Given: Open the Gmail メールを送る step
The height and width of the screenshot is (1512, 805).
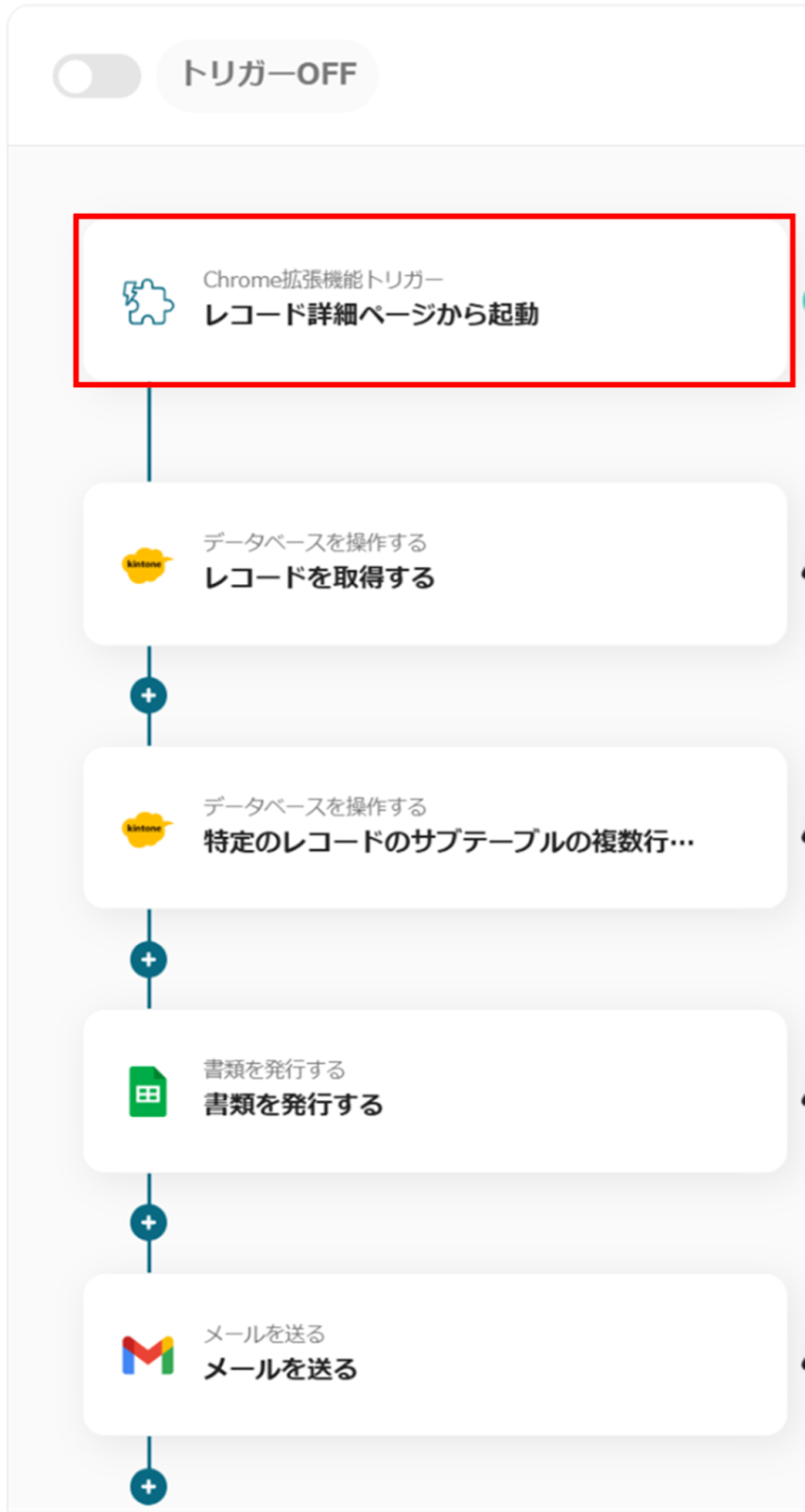Looking at the screenshot, I should coord(435,1355).
